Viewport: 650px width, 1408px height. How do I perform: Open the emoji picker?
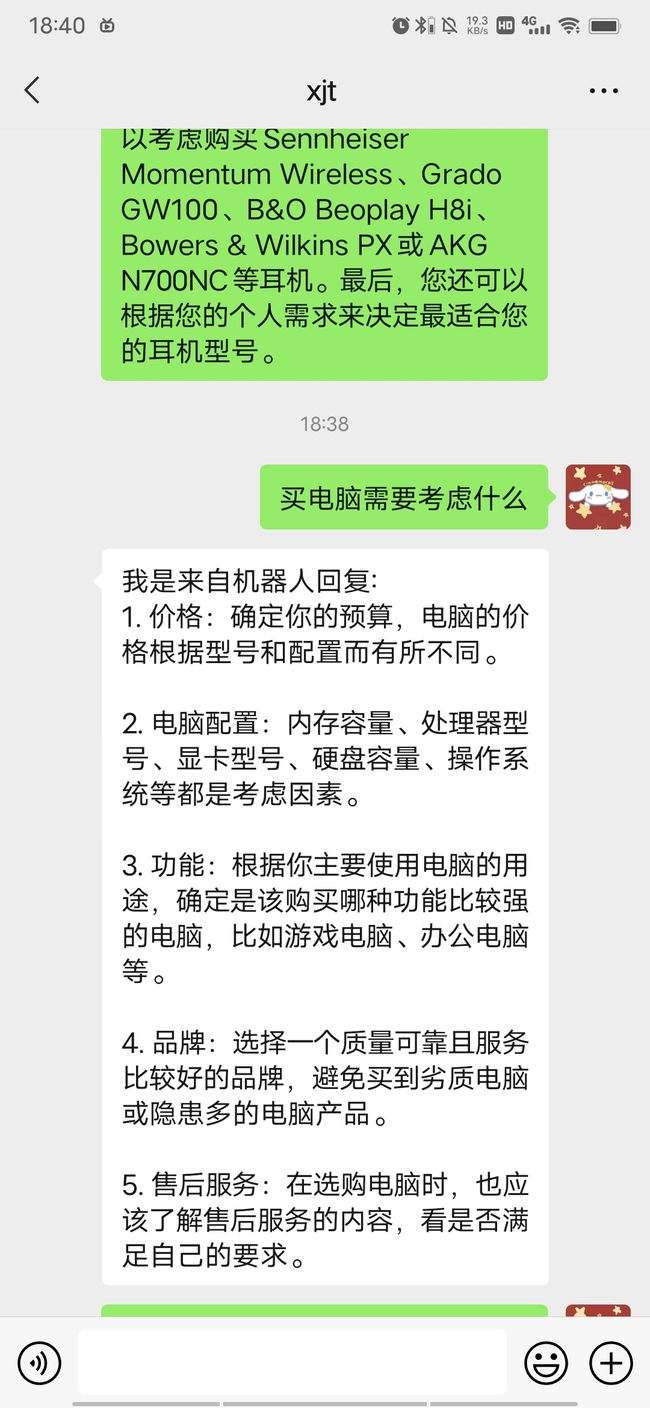[546, 1362]
